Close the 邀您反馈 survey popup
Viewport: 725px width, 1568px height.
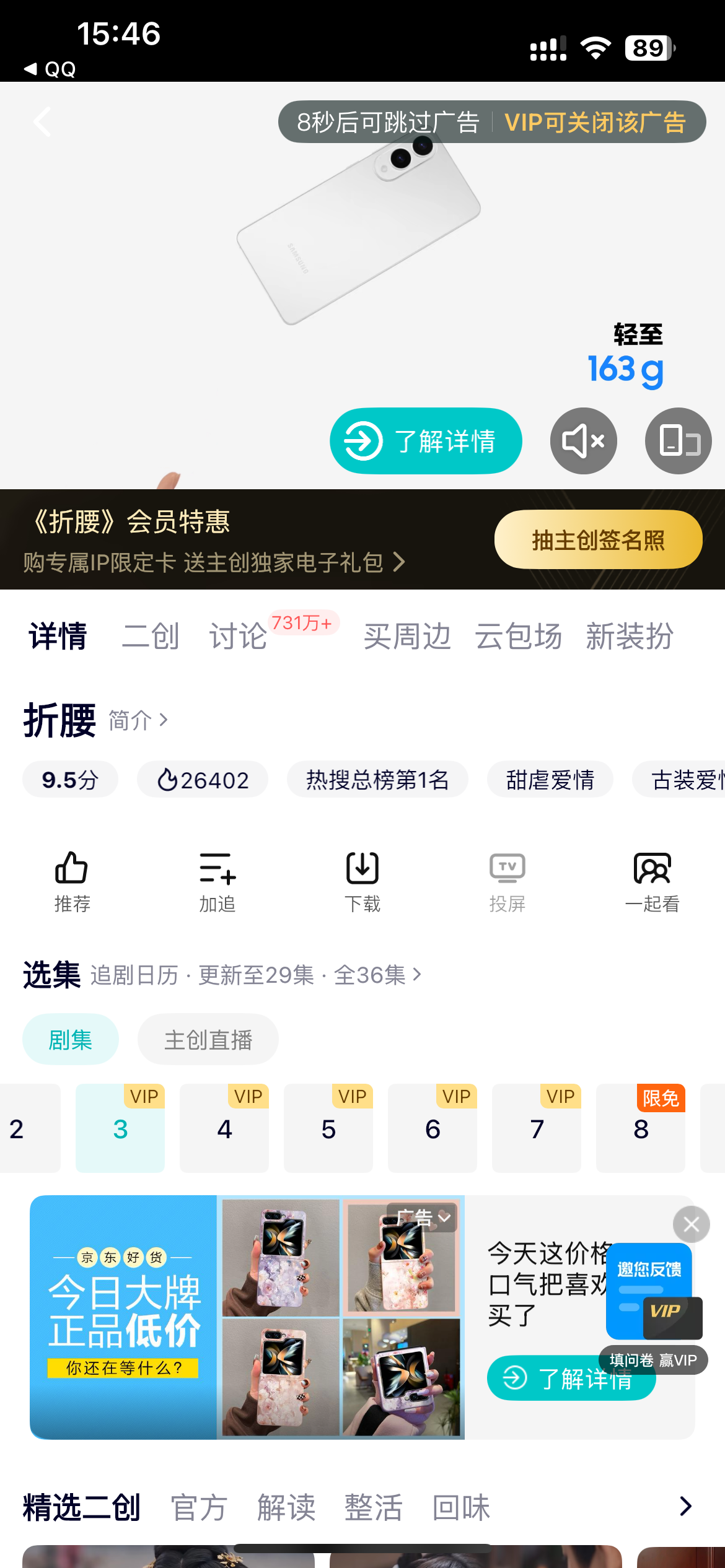pos(691,1224)
